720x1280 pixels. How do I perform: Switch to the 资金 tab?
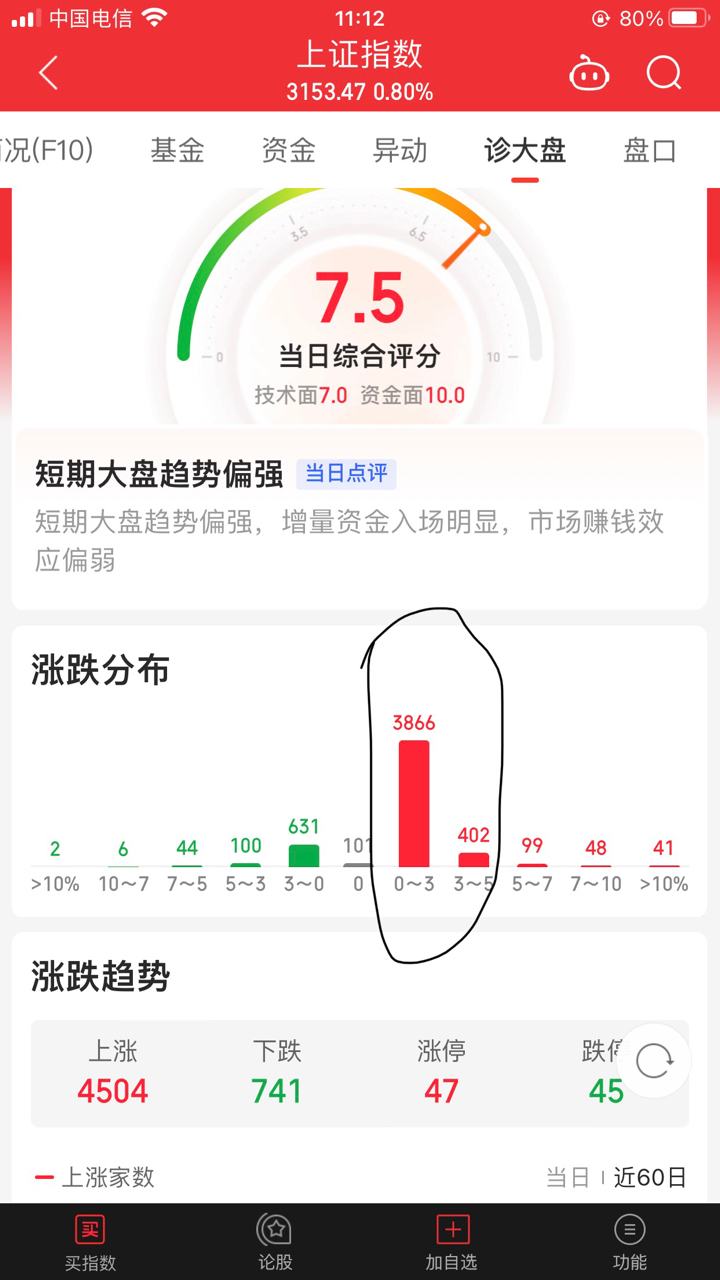pyautogui.click(x=288, y=151)
